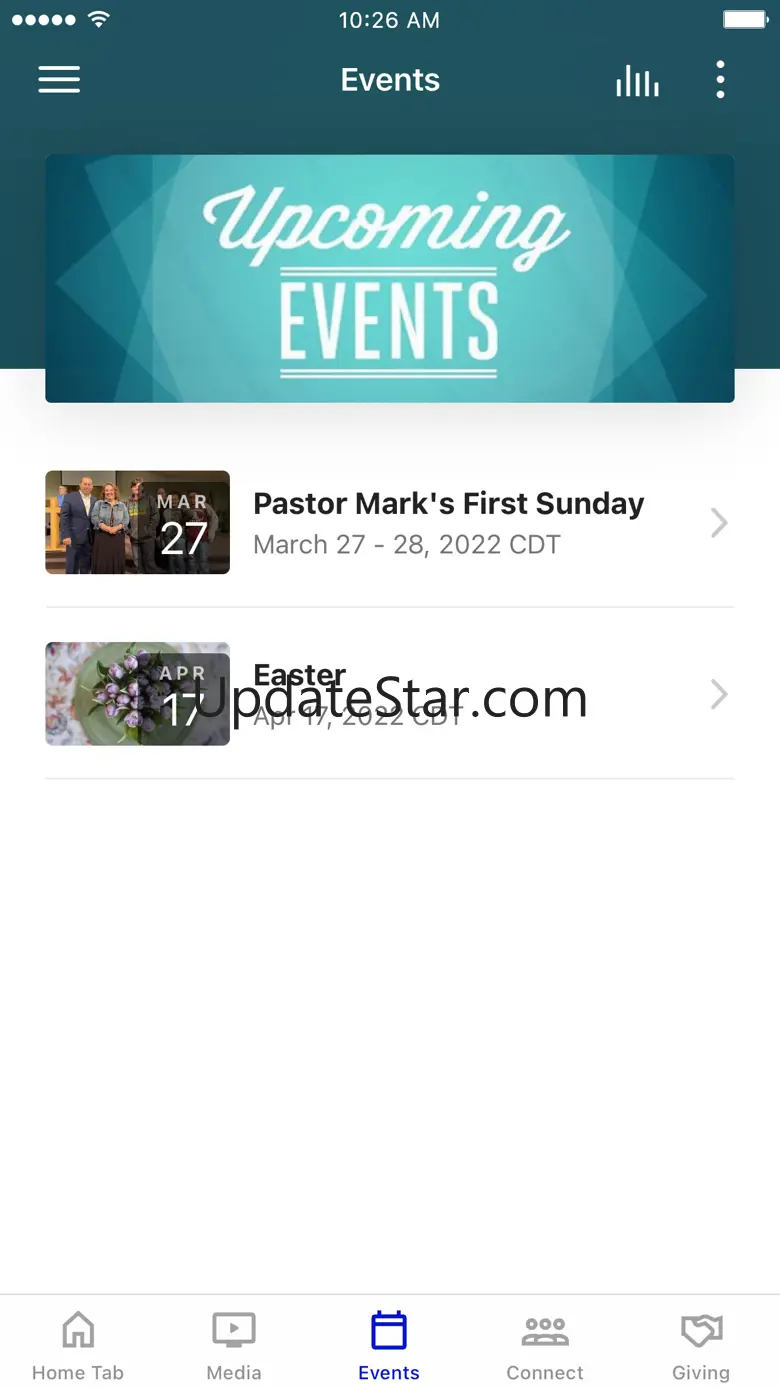Viewport: 780px width, 1387px height.
Task: Open the Giving tab
Action: (x=701, y=1345)
